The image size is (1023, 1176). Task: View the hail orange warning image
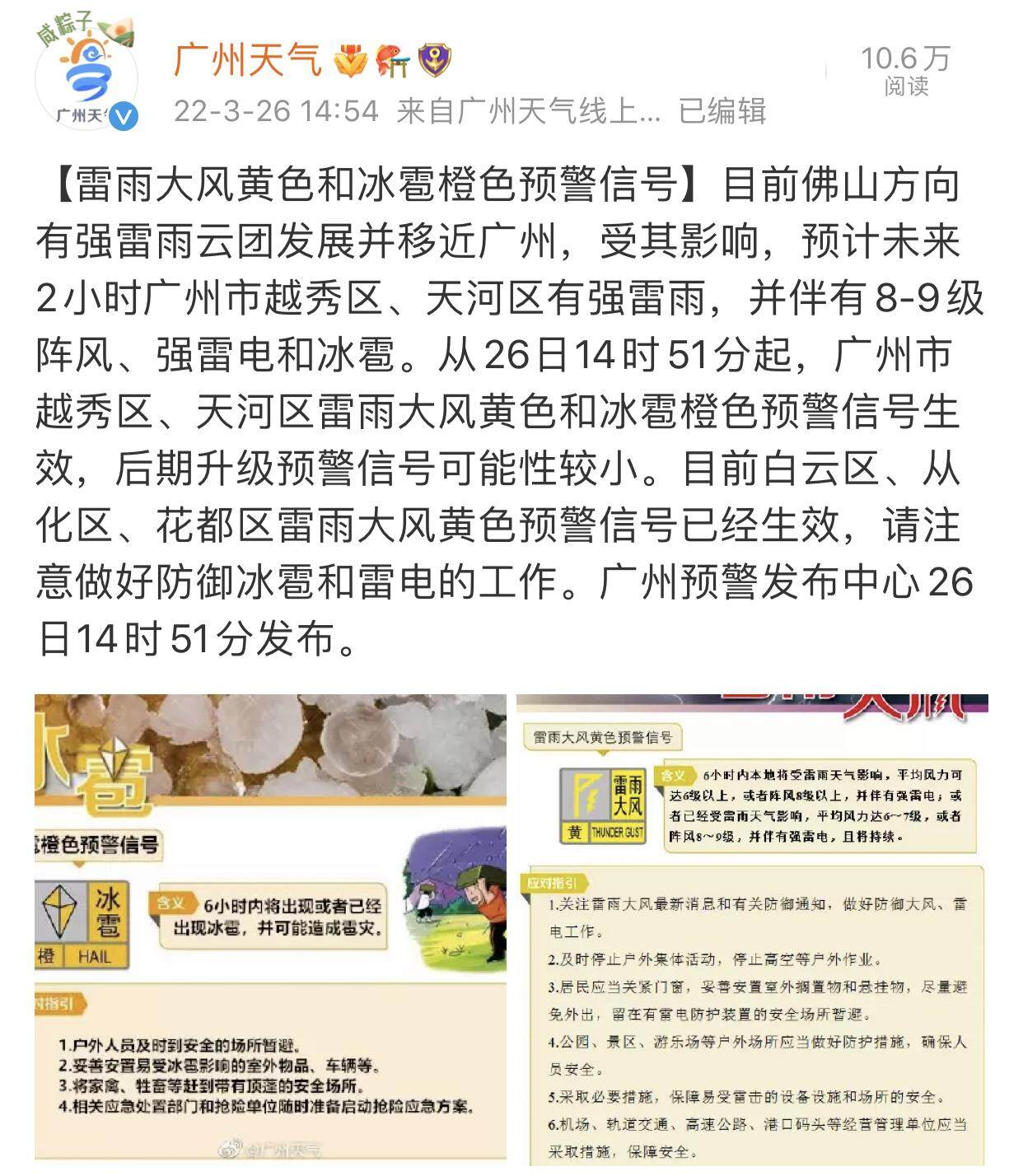click(270, 928)
